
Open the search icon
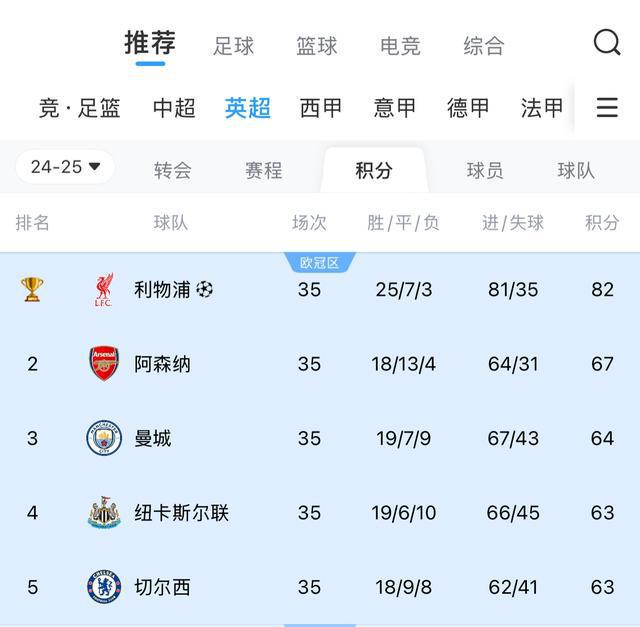coord(607,42)
